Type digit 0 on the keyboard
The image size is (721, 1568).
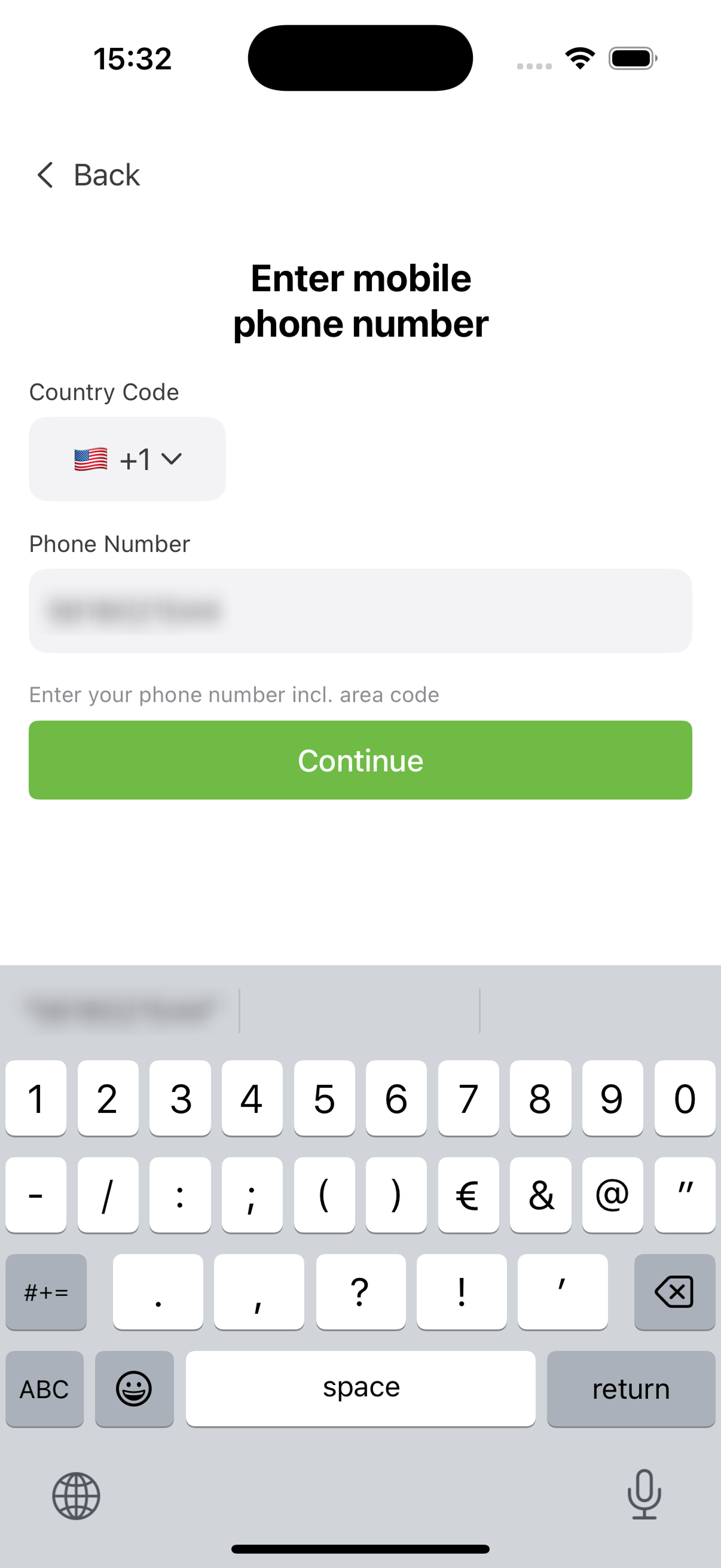(685, 1099)
